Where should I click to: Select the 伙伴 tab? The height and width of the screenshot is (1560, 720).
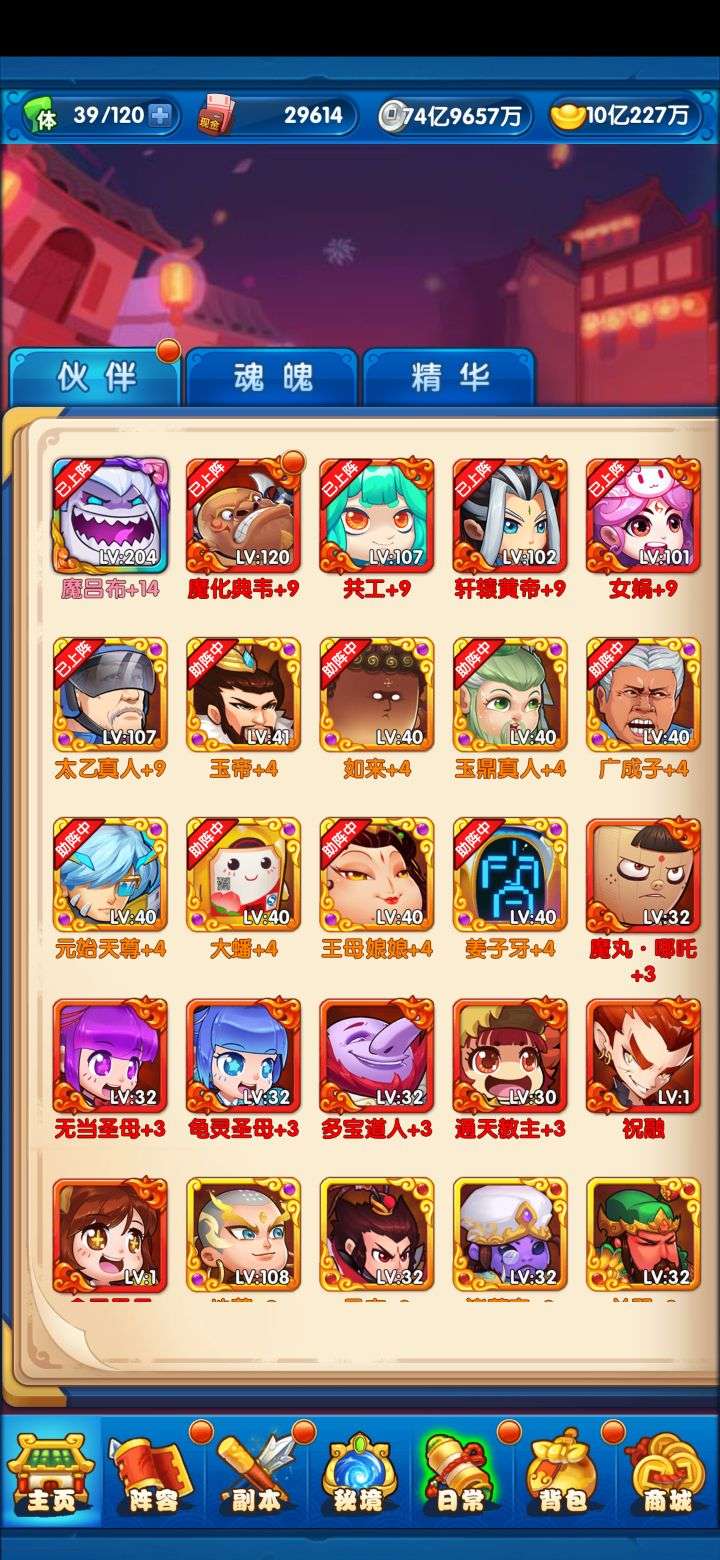94,377
